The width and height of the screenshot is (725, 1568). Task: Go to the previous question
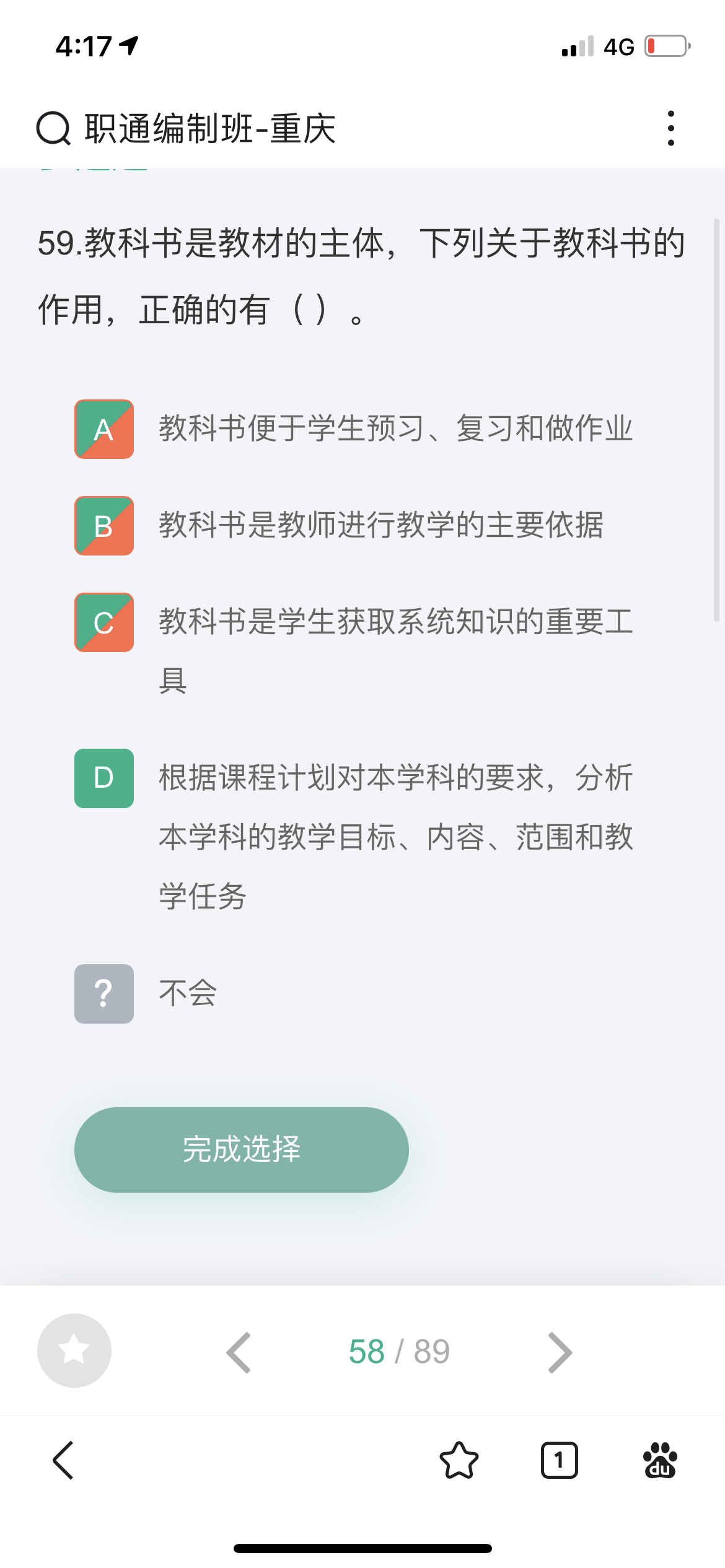coord(239,1352)
